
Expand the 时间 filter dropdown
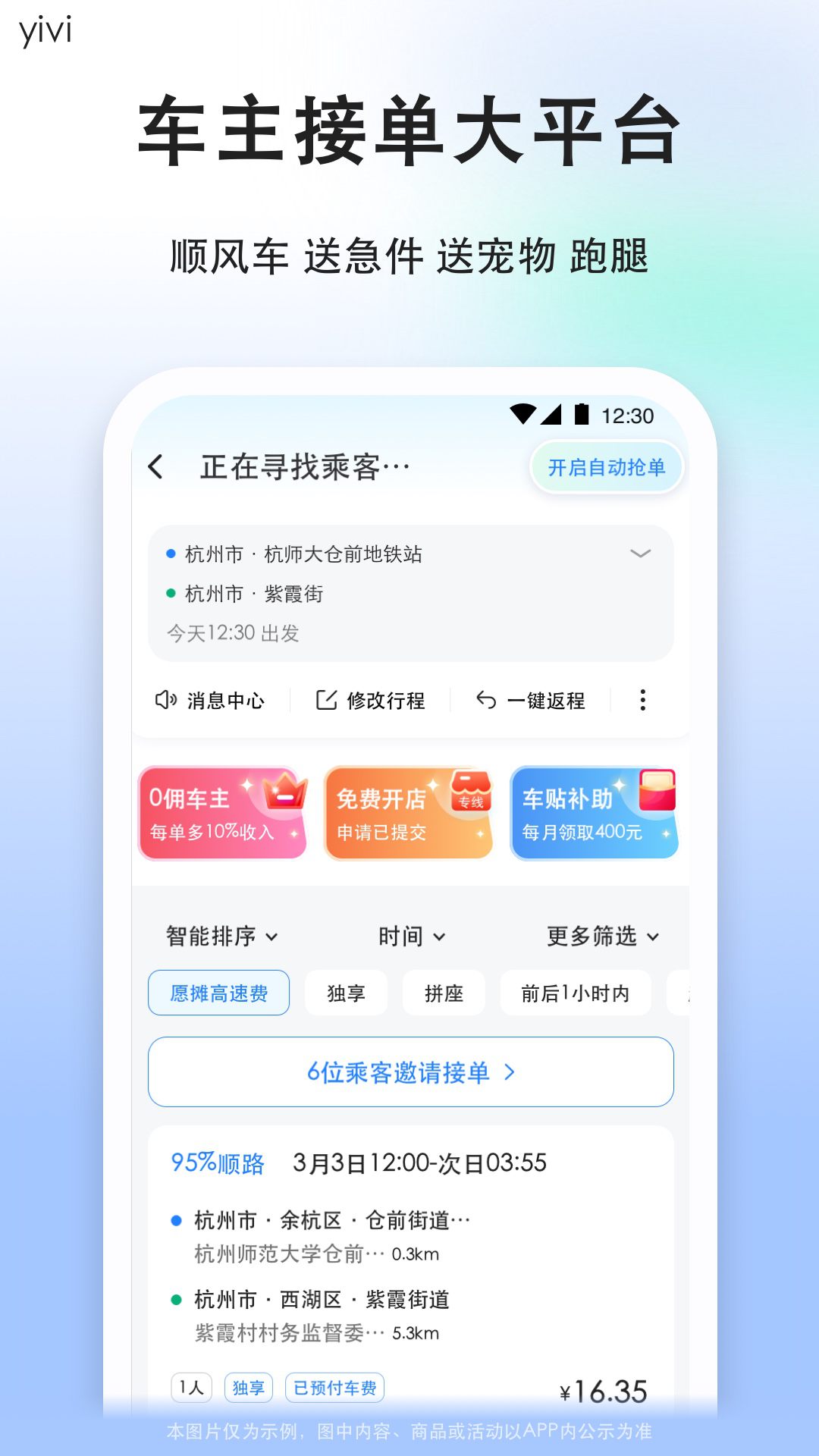point(410,937)
